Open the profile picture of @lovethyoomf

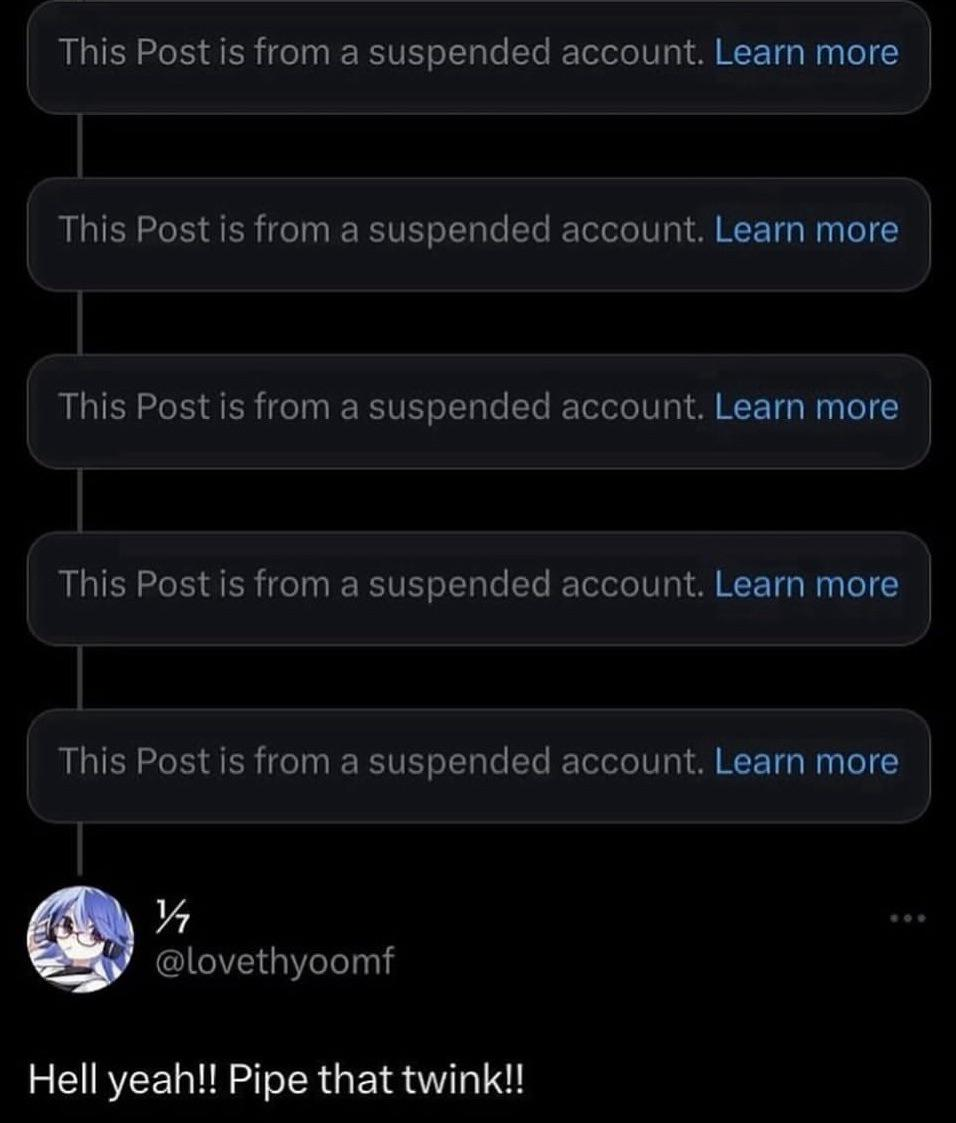79,937
